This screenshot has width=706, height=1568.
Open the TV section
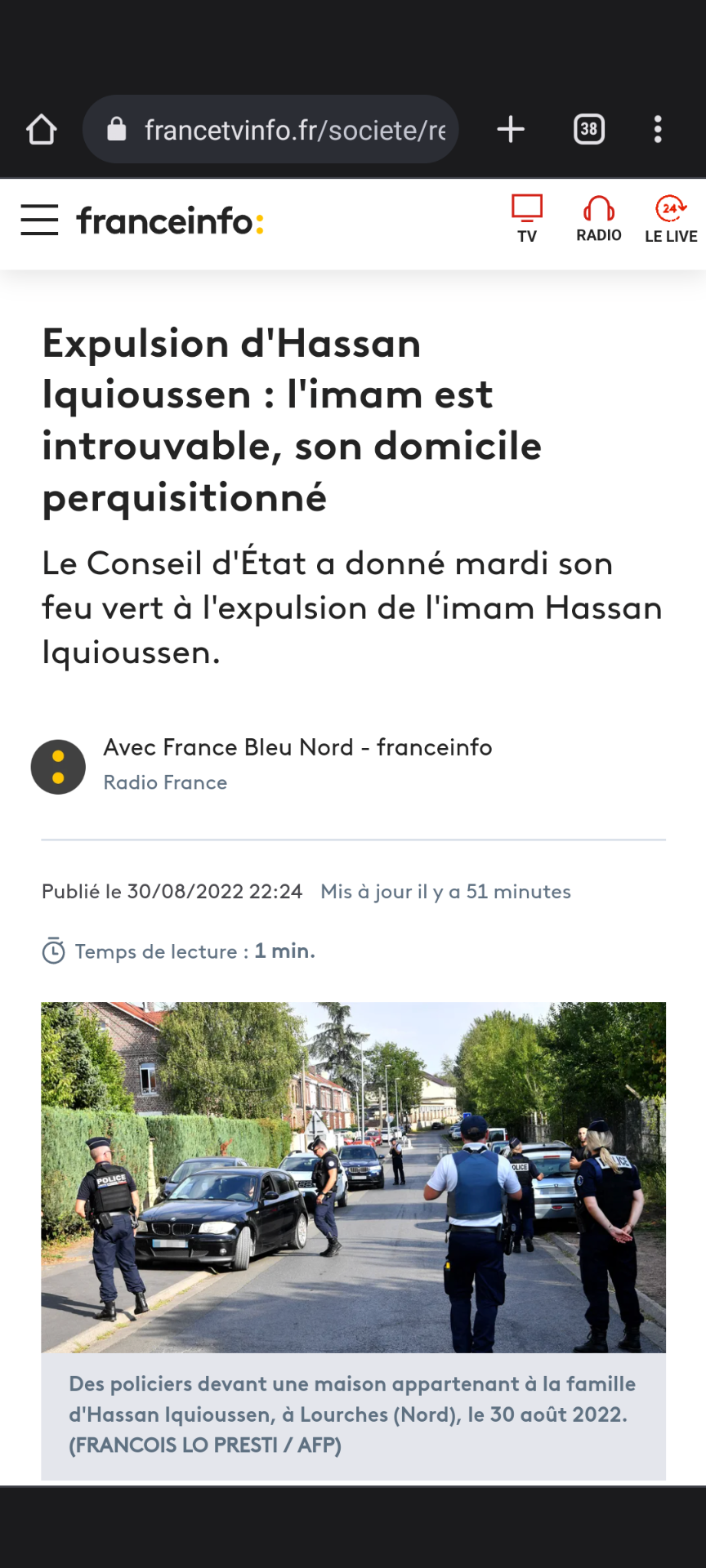(x=527, y=219)
